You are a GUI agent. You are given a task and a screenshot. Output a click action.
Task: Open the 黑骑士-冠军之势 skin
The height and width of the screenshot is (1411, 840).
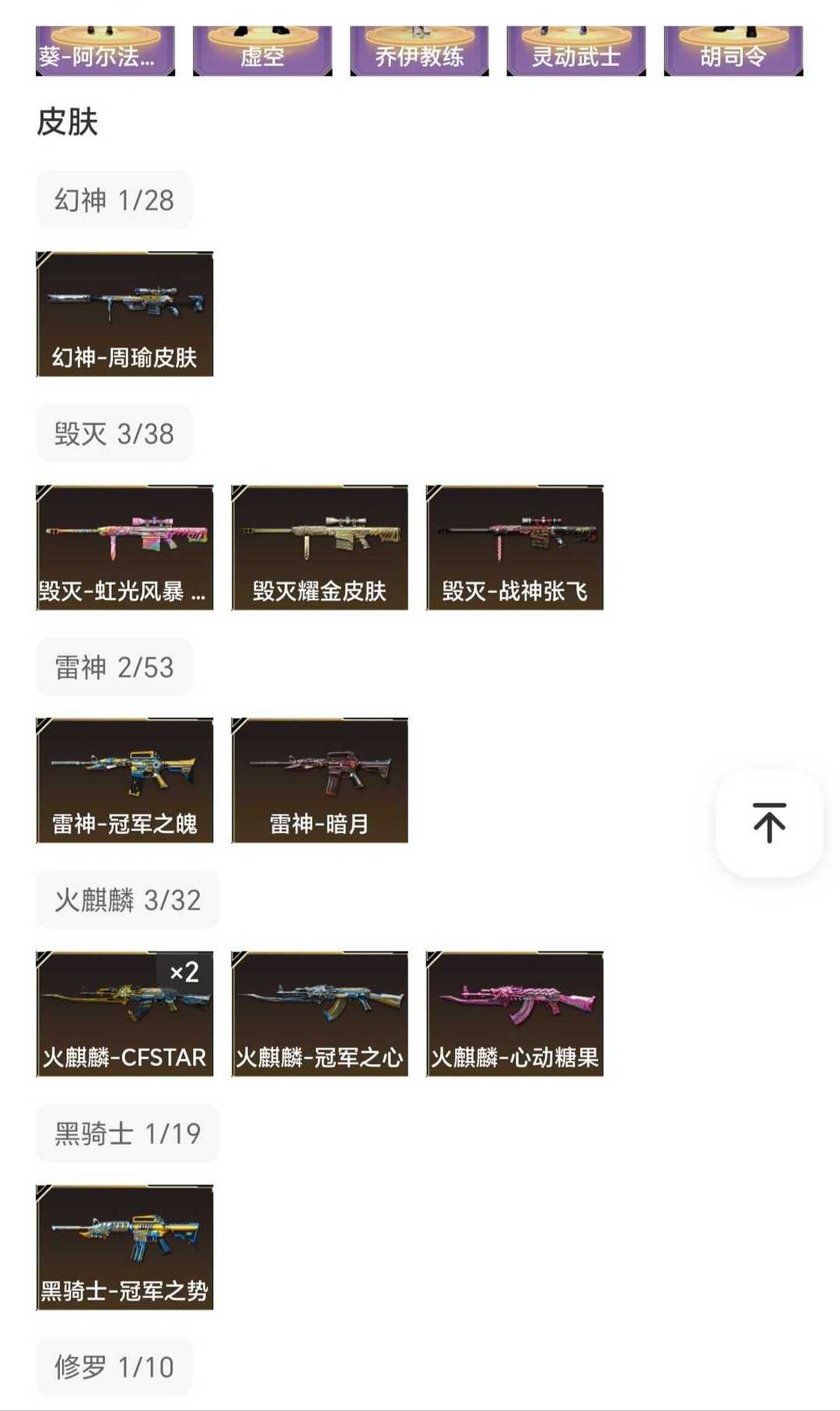pos(124,1247)
